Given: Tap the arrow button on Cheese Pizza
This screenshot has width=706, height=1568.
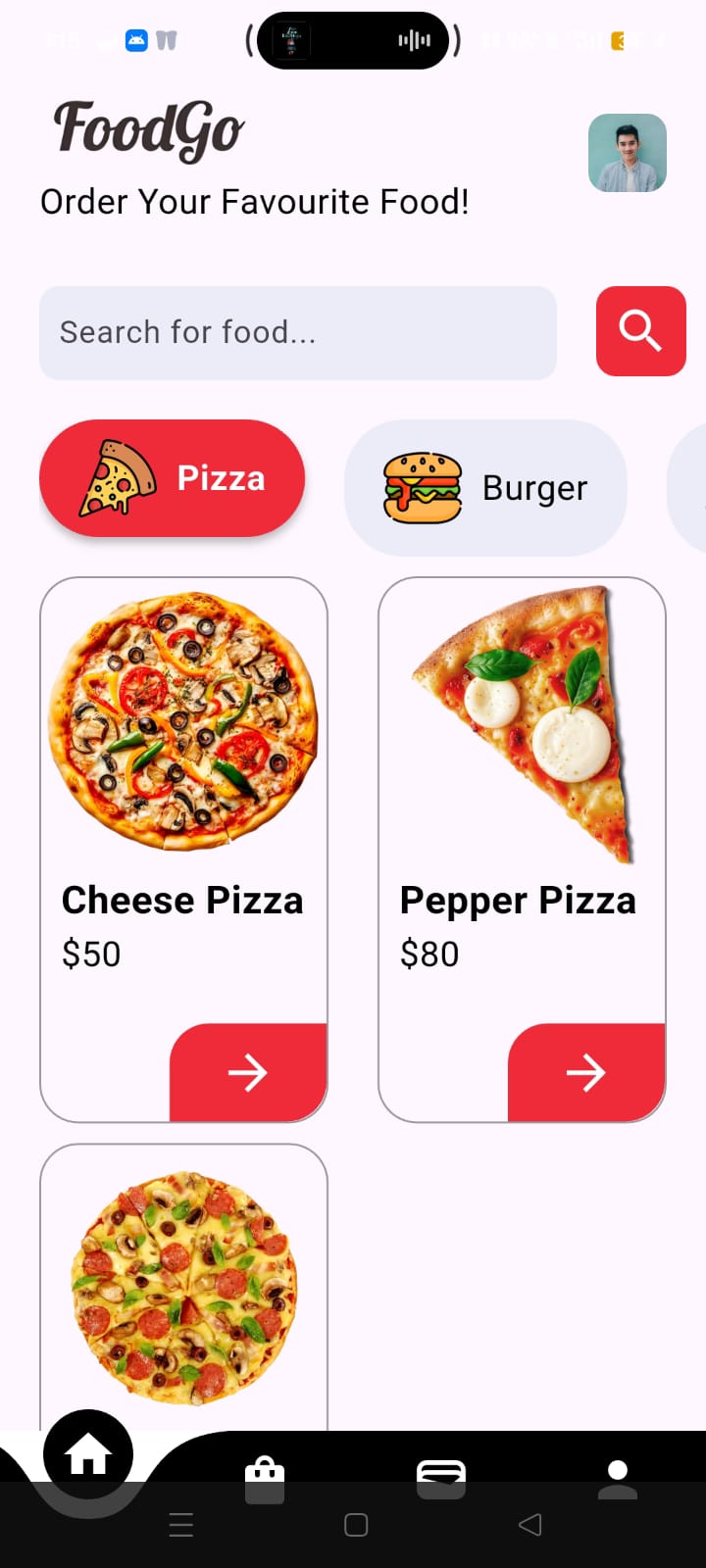Looking at the screenshot, I should (x=248, y=1072).
